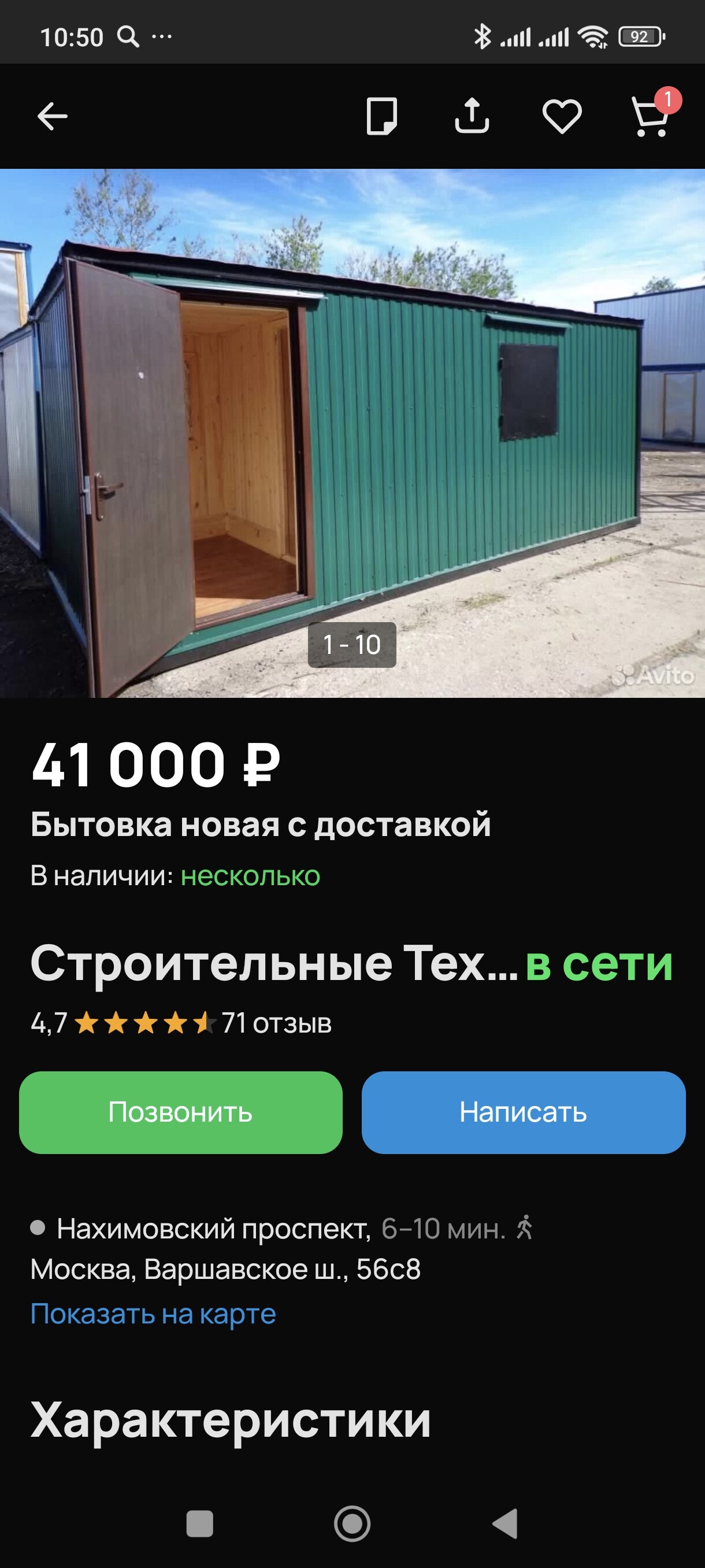This screenshot has width=705, height=1568.
Task: Add a note to this listing
Action: click(x=381, y=116)
